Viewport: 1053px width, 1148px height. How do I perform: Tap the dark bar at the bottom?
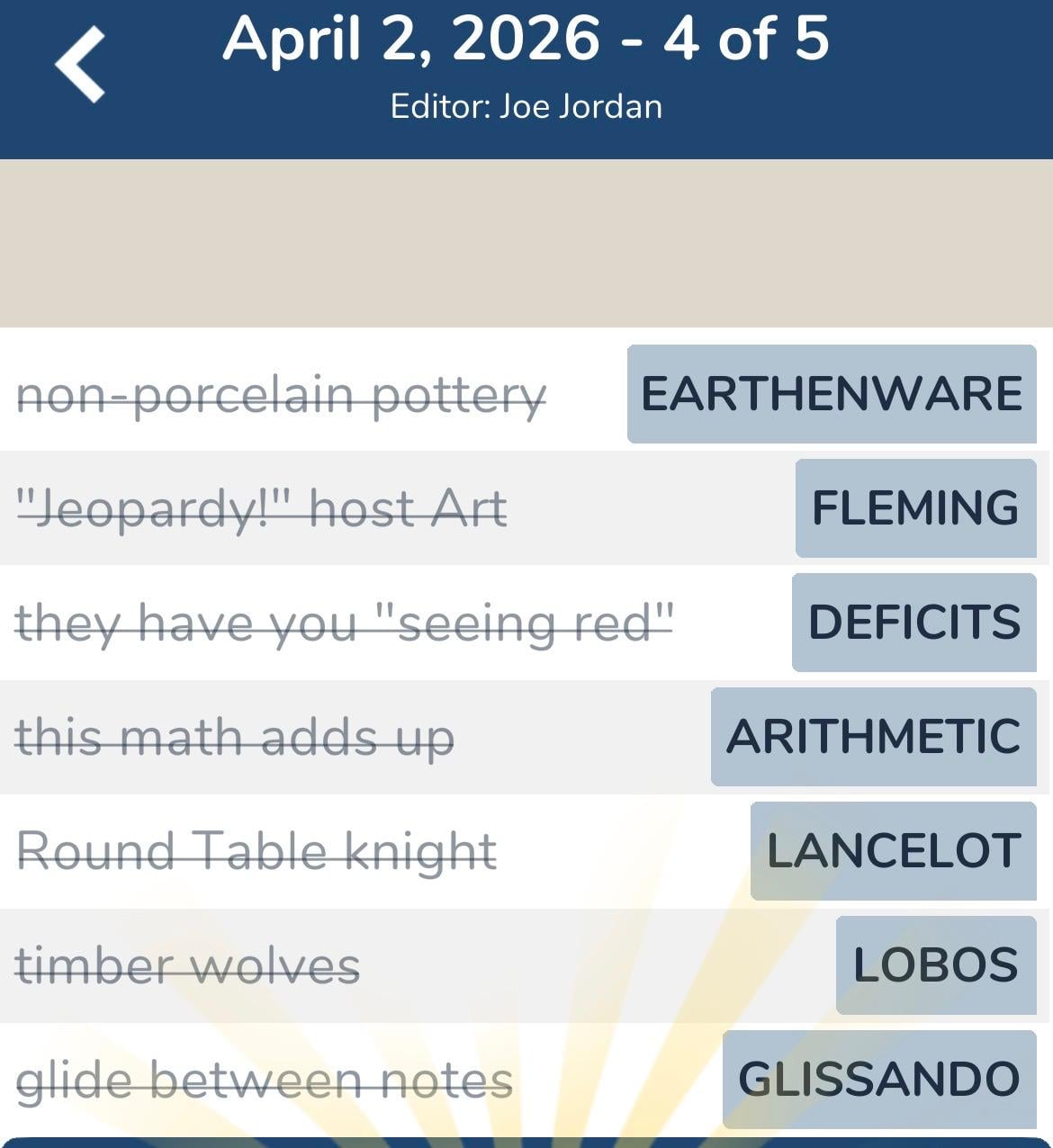pyautogui.click(x=526, y=1143)
